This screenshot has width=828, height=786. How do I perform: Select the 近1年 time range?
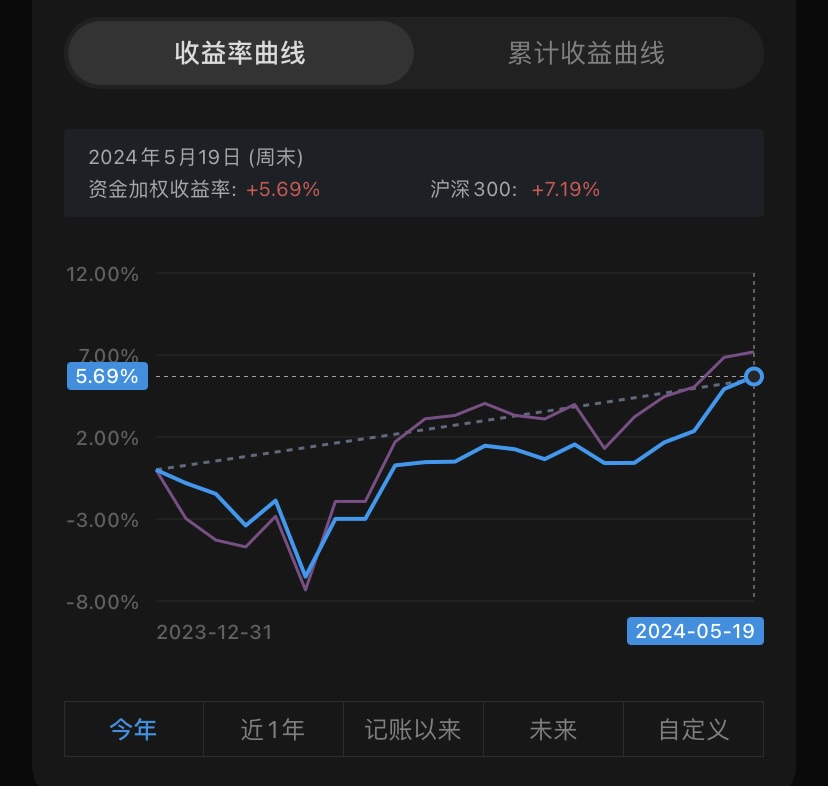tap(273, 729)
